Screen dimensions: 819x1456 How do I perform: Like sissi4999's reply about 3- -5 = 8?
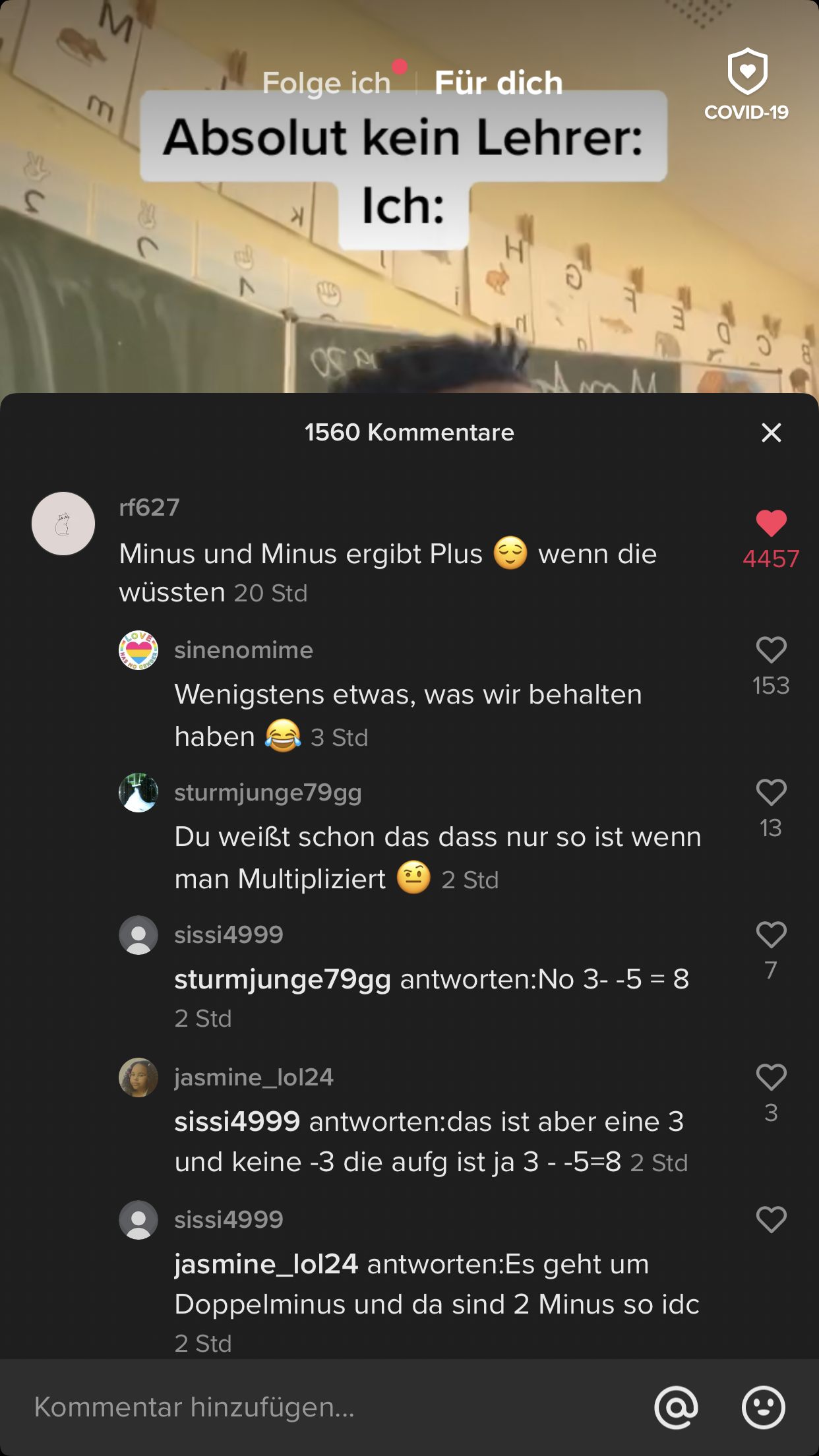[771, 935]
